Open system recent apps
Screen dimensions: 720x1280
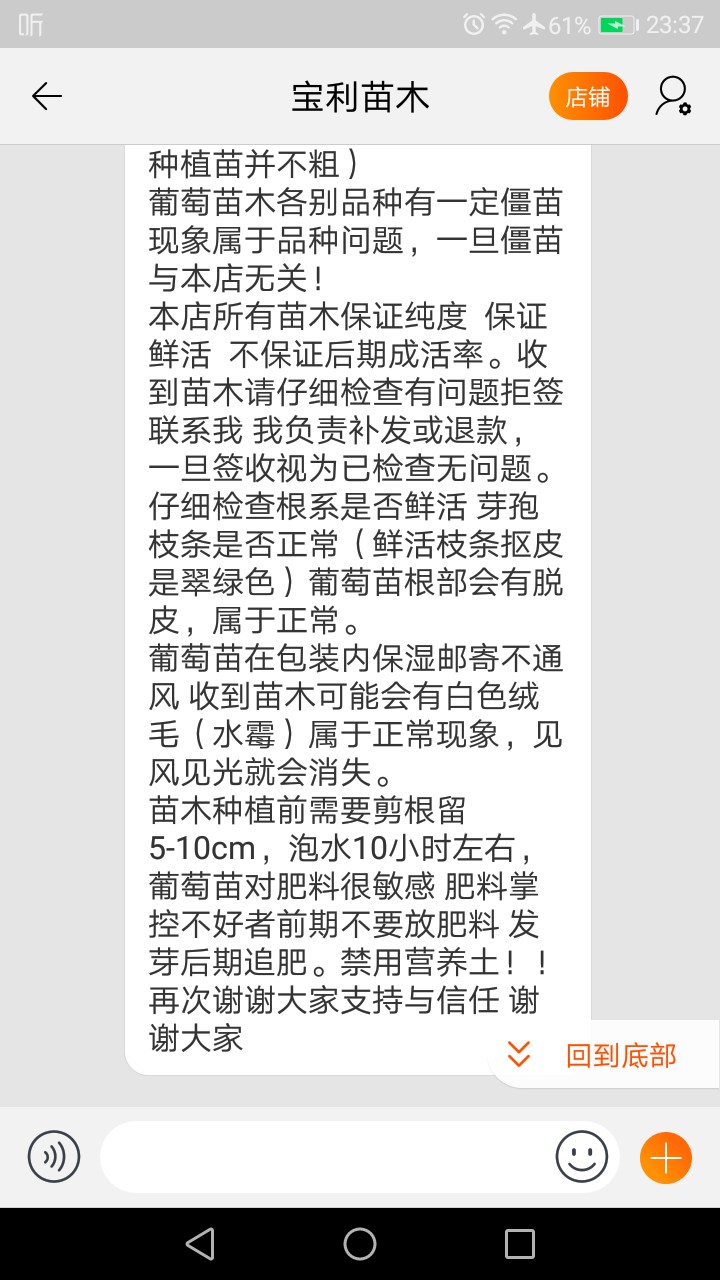coord(520,1244)
